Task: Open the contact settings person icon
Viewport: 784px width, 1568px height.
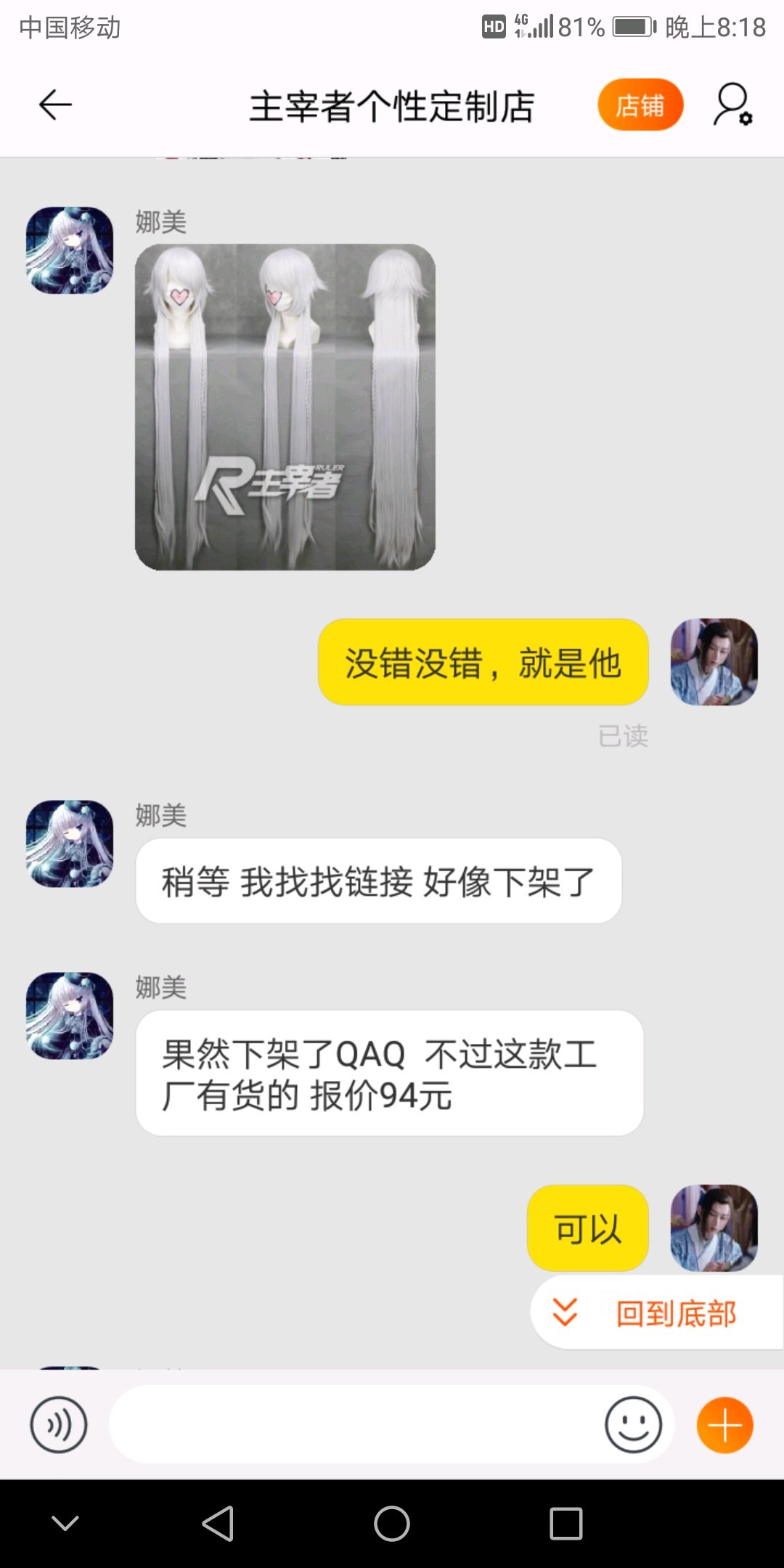Action: point(732,105)
